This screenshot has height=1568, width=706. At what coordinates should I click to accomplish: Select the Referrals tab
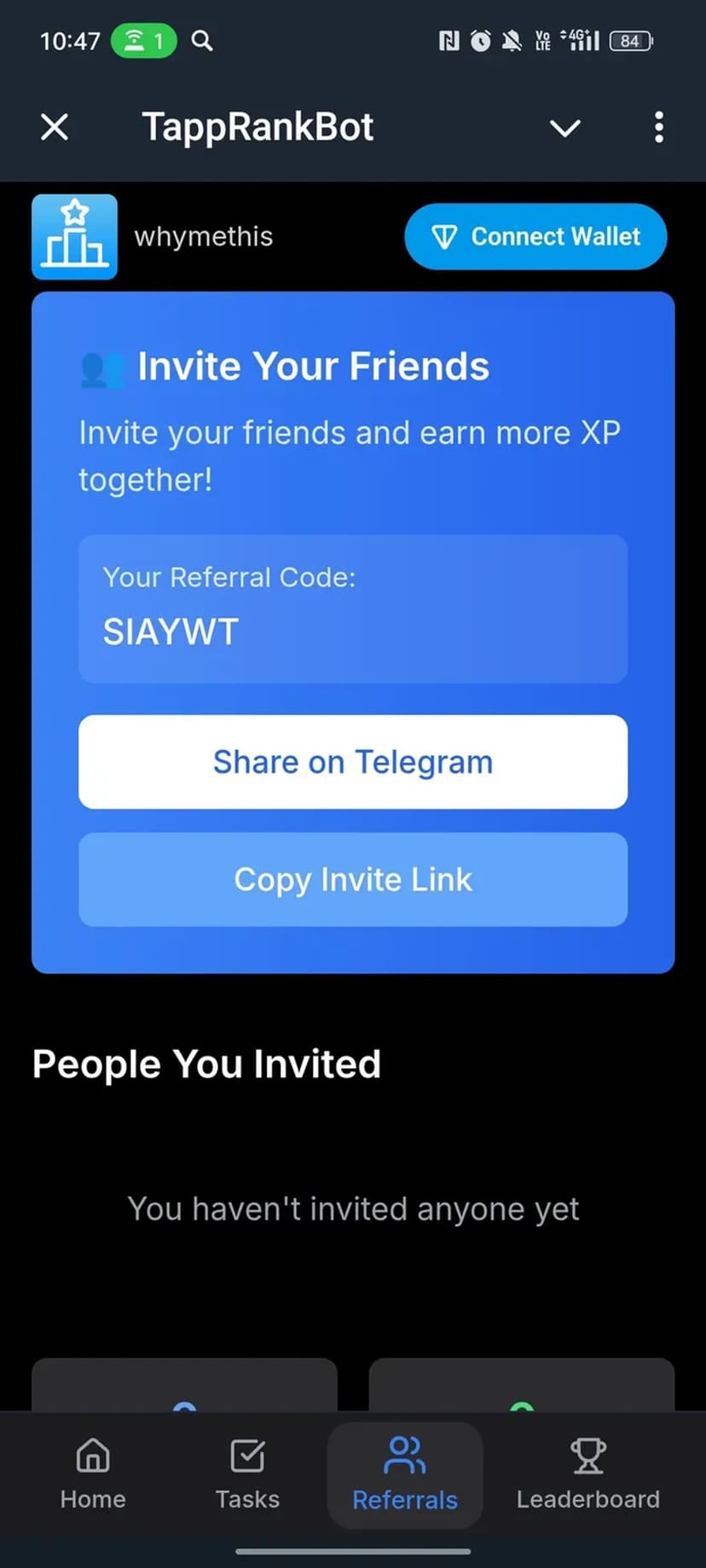pyautogui.click(x=405, y=1474)
